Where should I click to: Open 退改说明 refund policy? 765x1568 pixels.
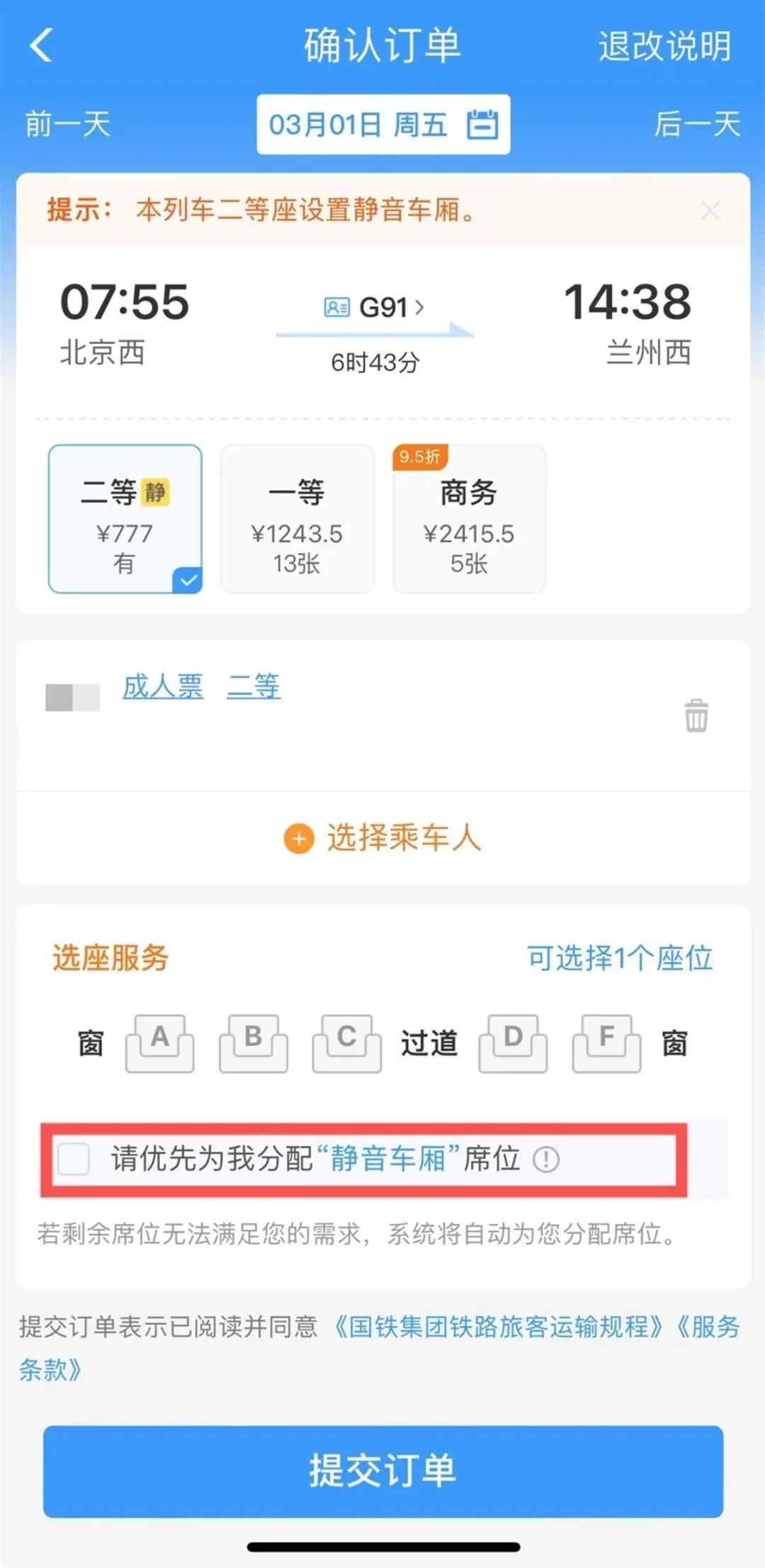pos(664,47)
